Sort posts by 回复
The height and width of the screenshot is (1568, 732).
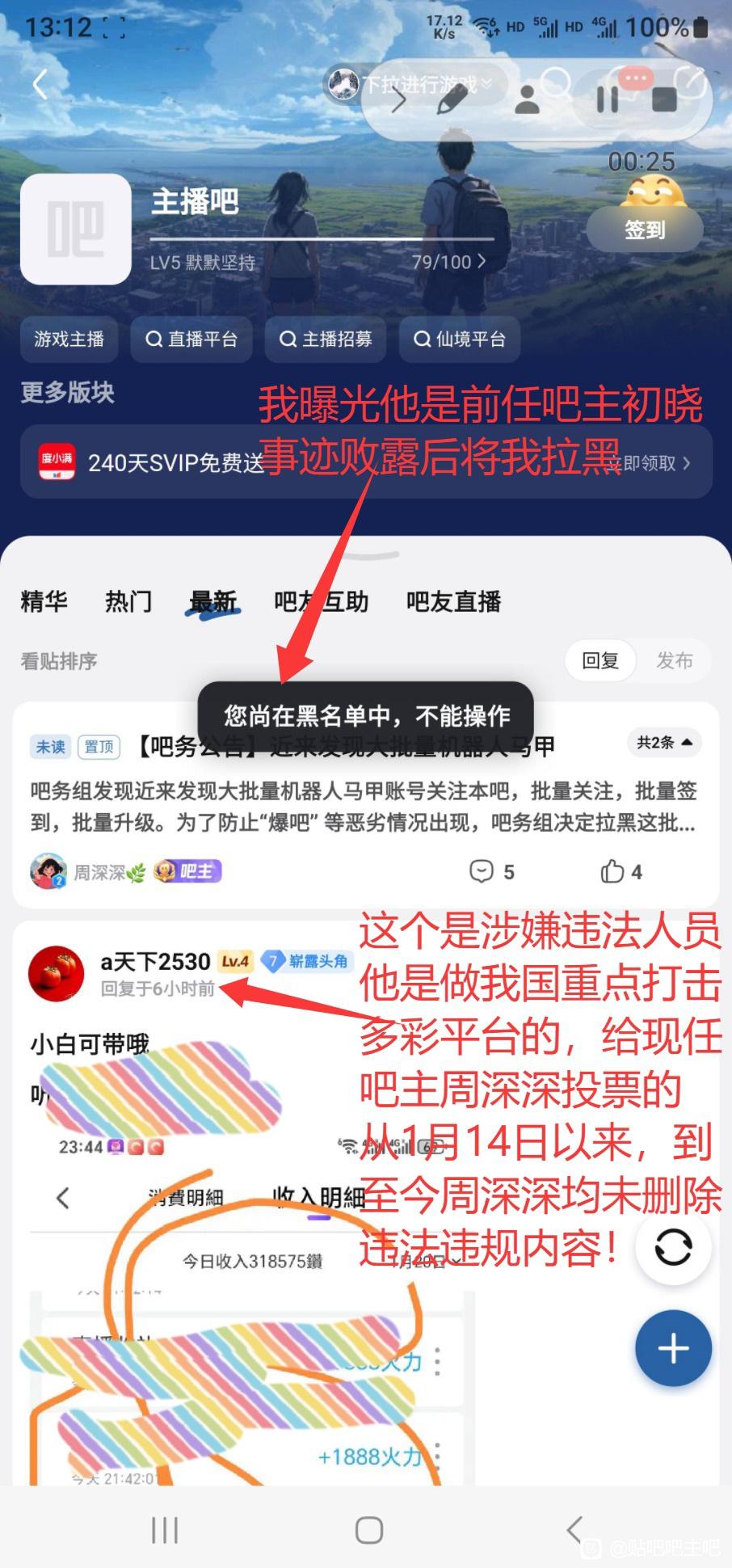(x=600, y=660)
